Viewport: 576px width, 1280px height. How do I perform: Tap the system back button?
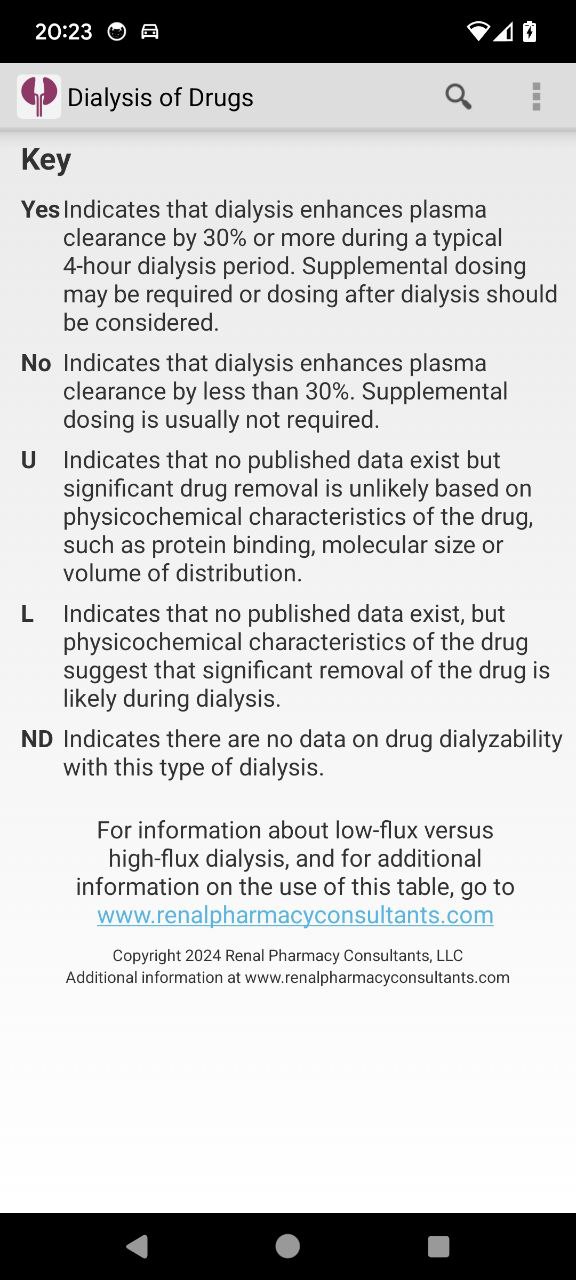click(x=137, y=1246)
